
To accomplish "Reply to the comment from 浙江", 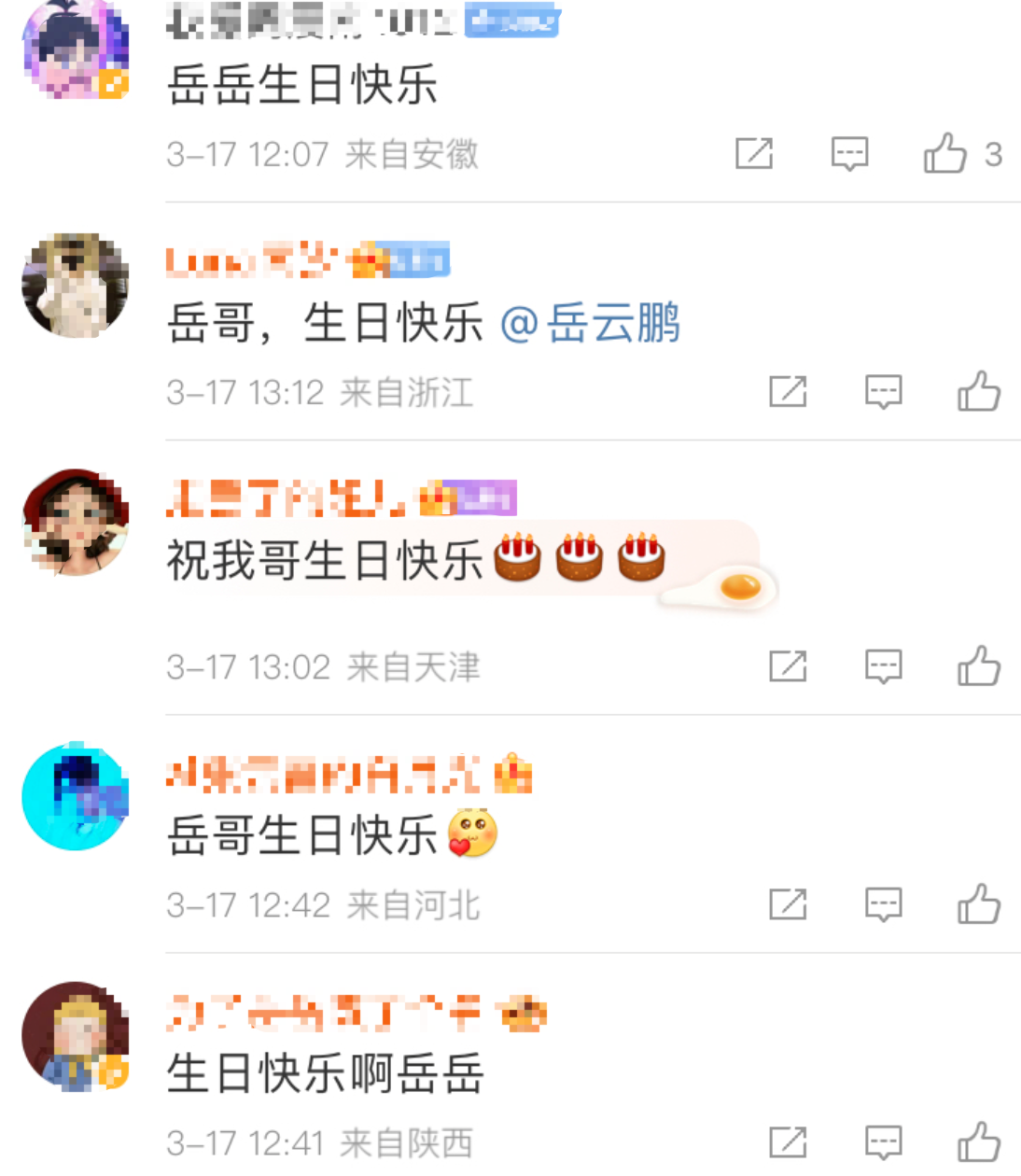I will tap(883, 391).
